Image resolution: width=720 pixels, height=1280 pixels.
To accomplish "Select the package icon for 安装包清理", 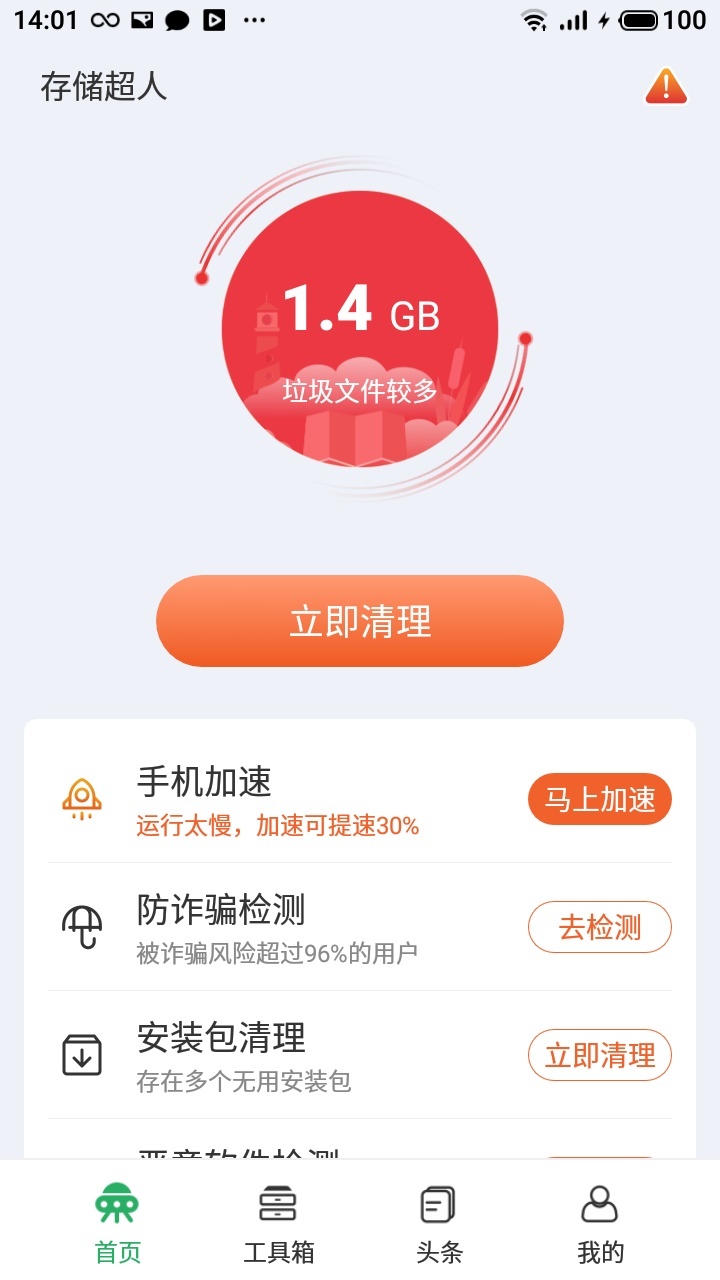I will [83, 1055].
